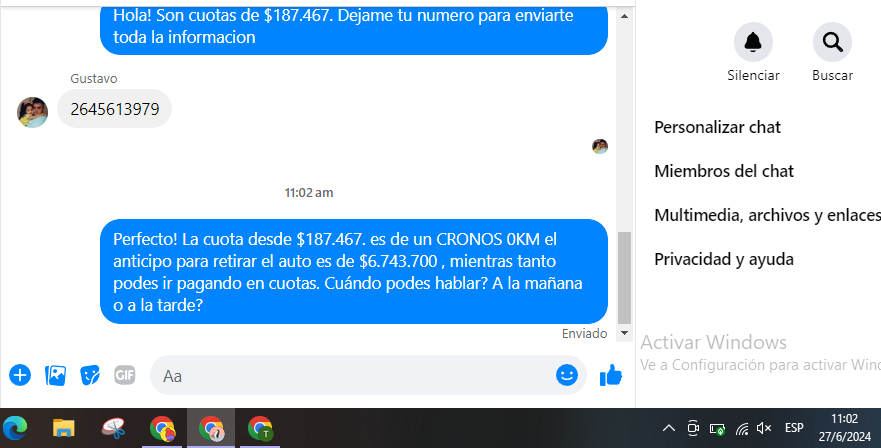Search the conversation with Buscar
This screenshot has width=881, height=448.
coord(832,42)
